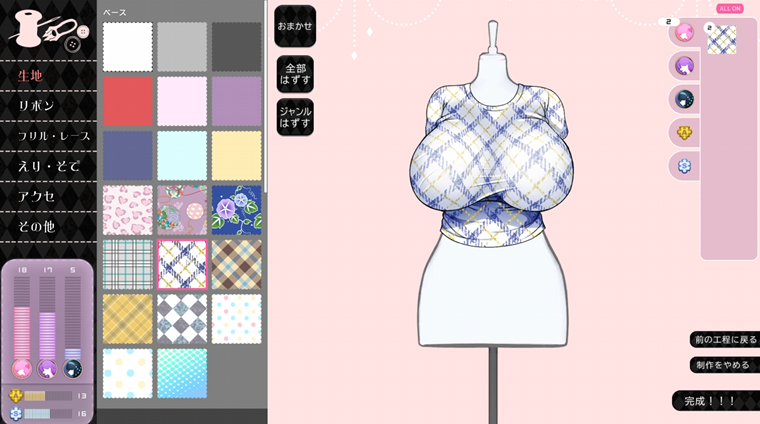Select the morning glory floral fabric
The height and width of the screenshot is (424, 760).
[x=236, y=210]
